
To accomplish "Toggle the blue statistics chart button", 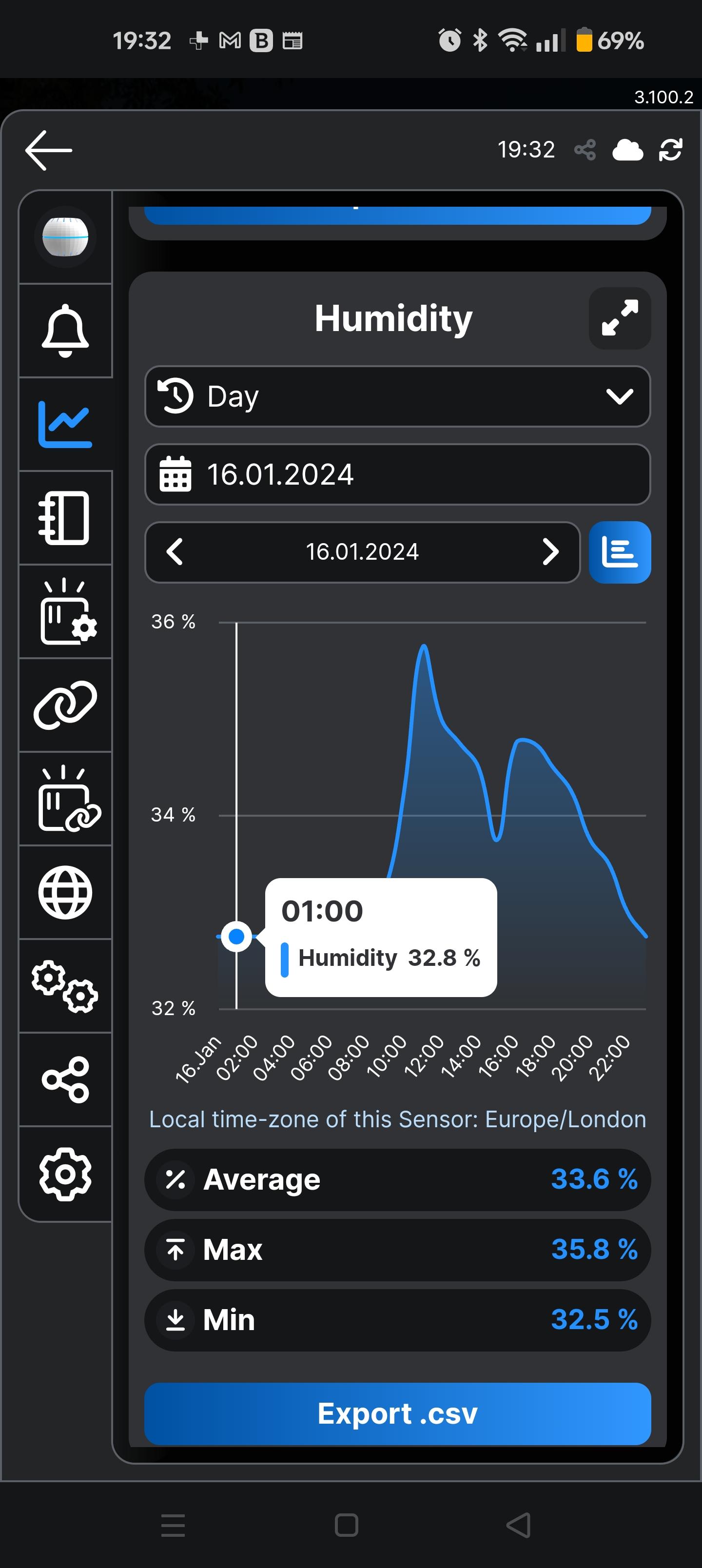I will 620,552.
